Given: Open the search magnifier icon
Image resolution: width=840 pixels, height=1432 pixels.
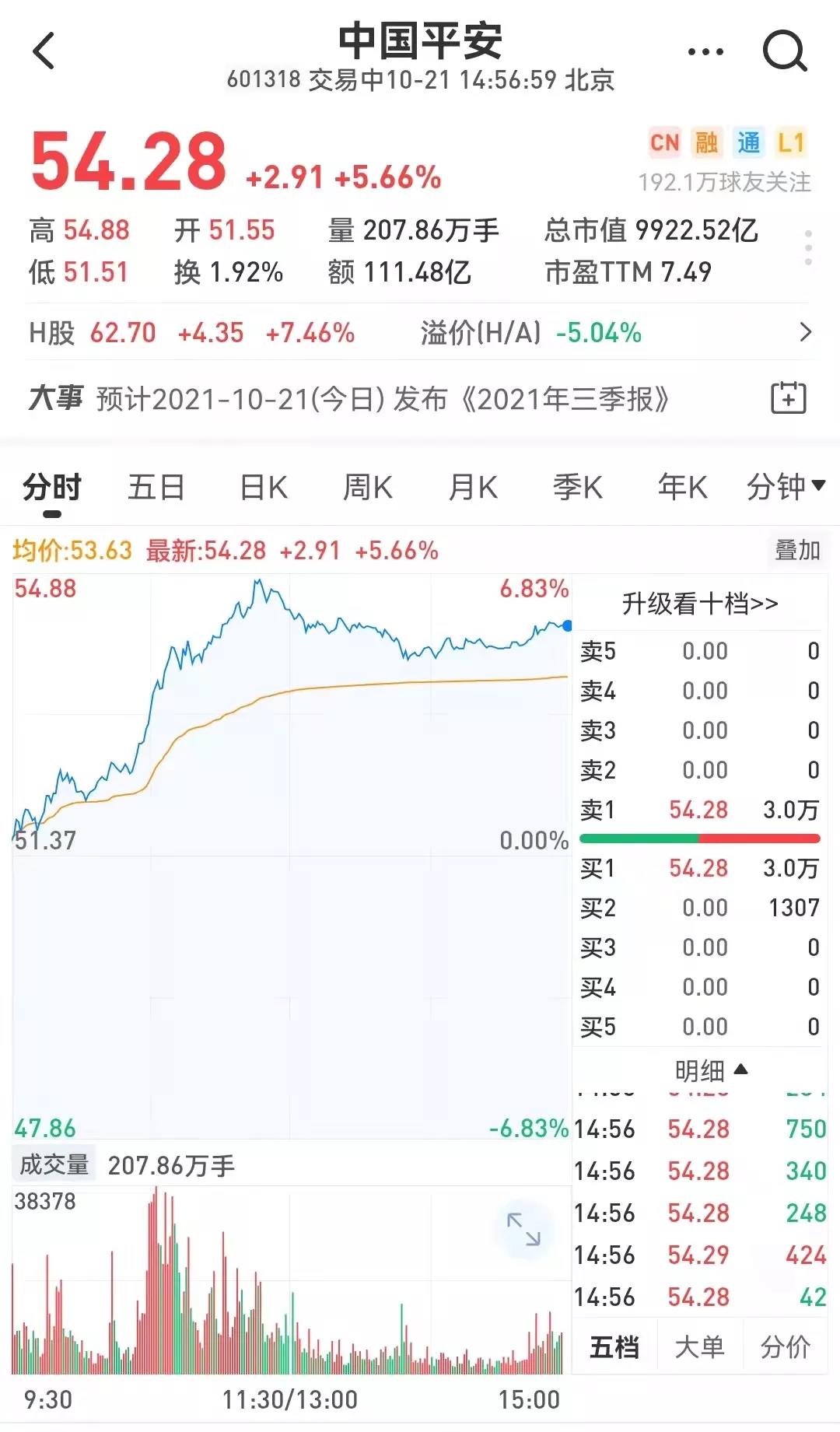Looking at the screenshot, I should (x=784, y=51).
